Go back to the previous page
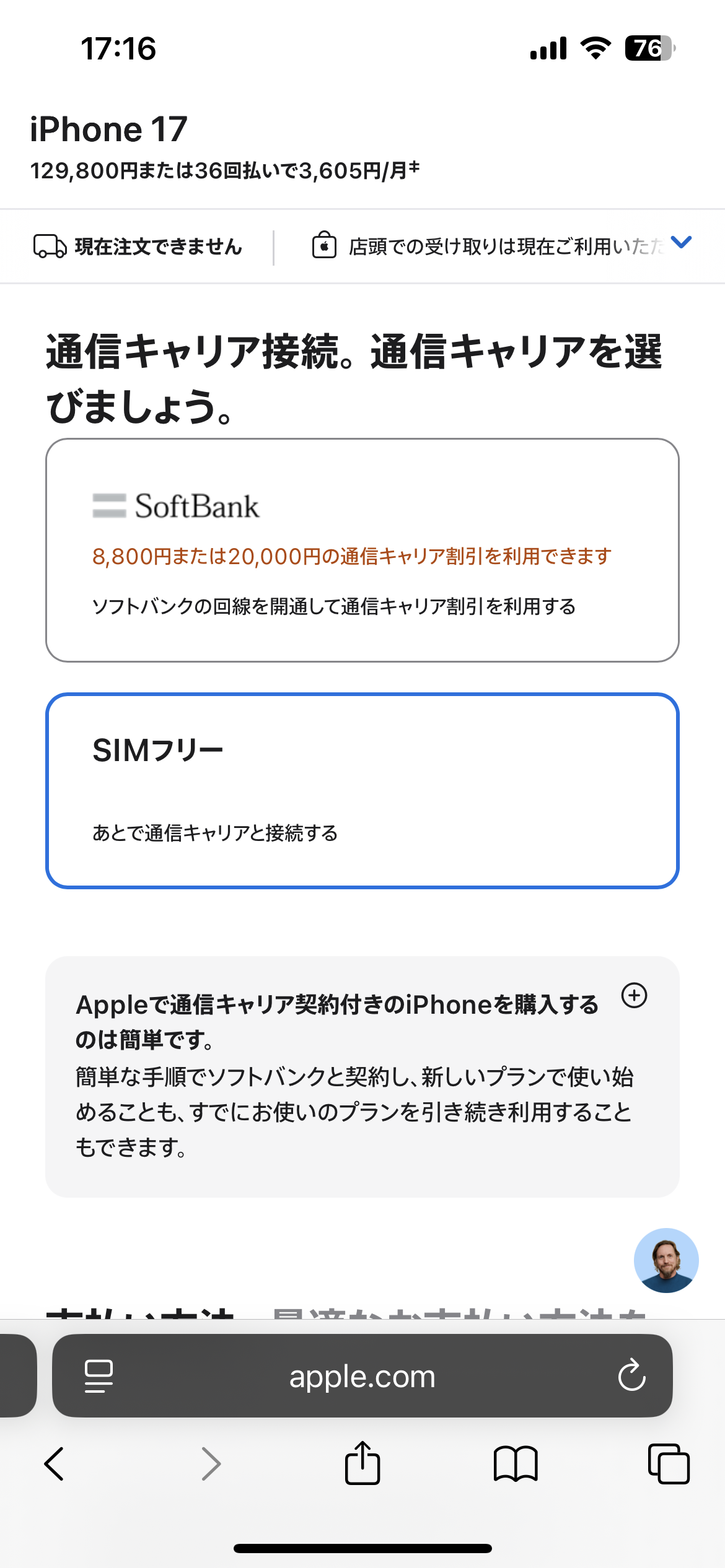The image size is (725, 1568). pyautogui.click(x=55, y=1464)
